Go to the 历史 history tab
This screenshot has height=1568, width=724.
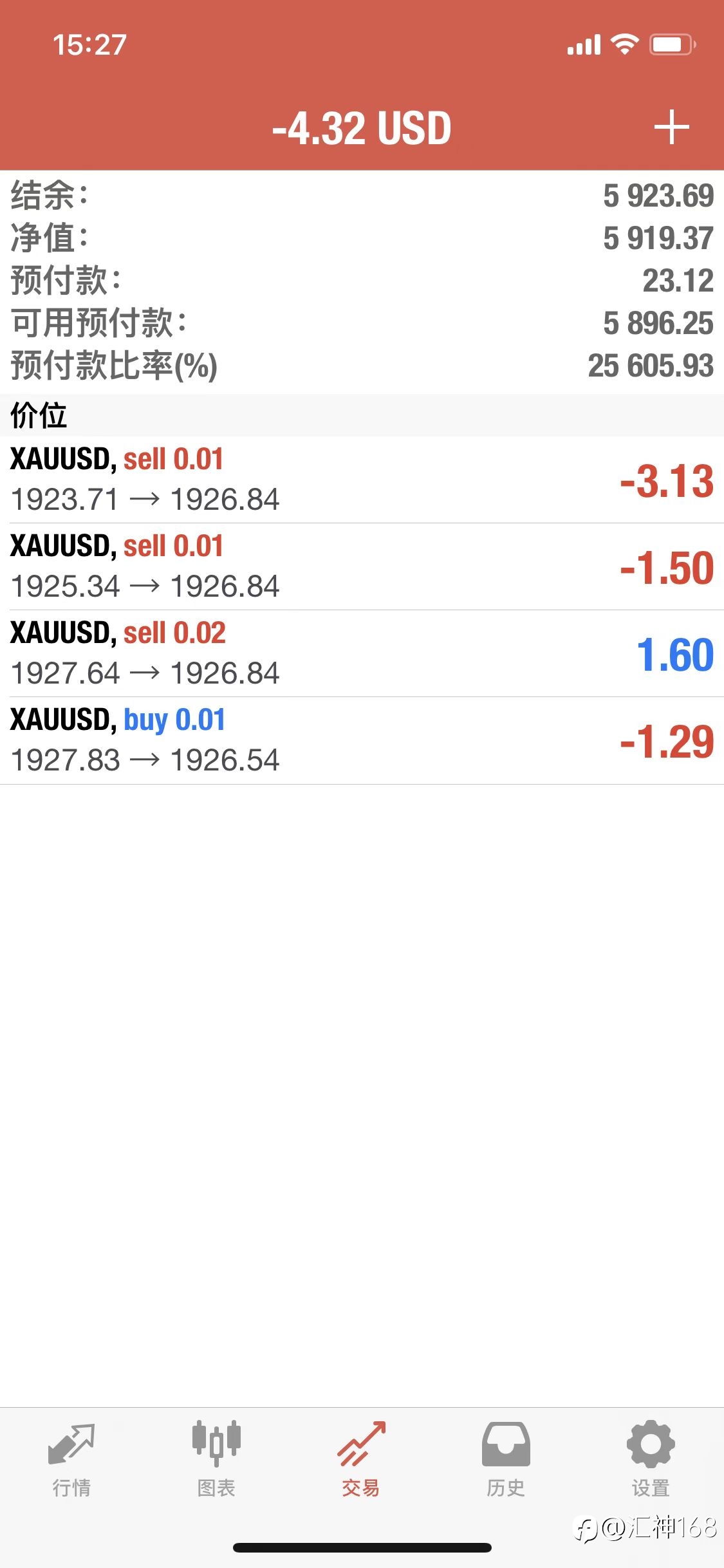(x=506, y=1459)
